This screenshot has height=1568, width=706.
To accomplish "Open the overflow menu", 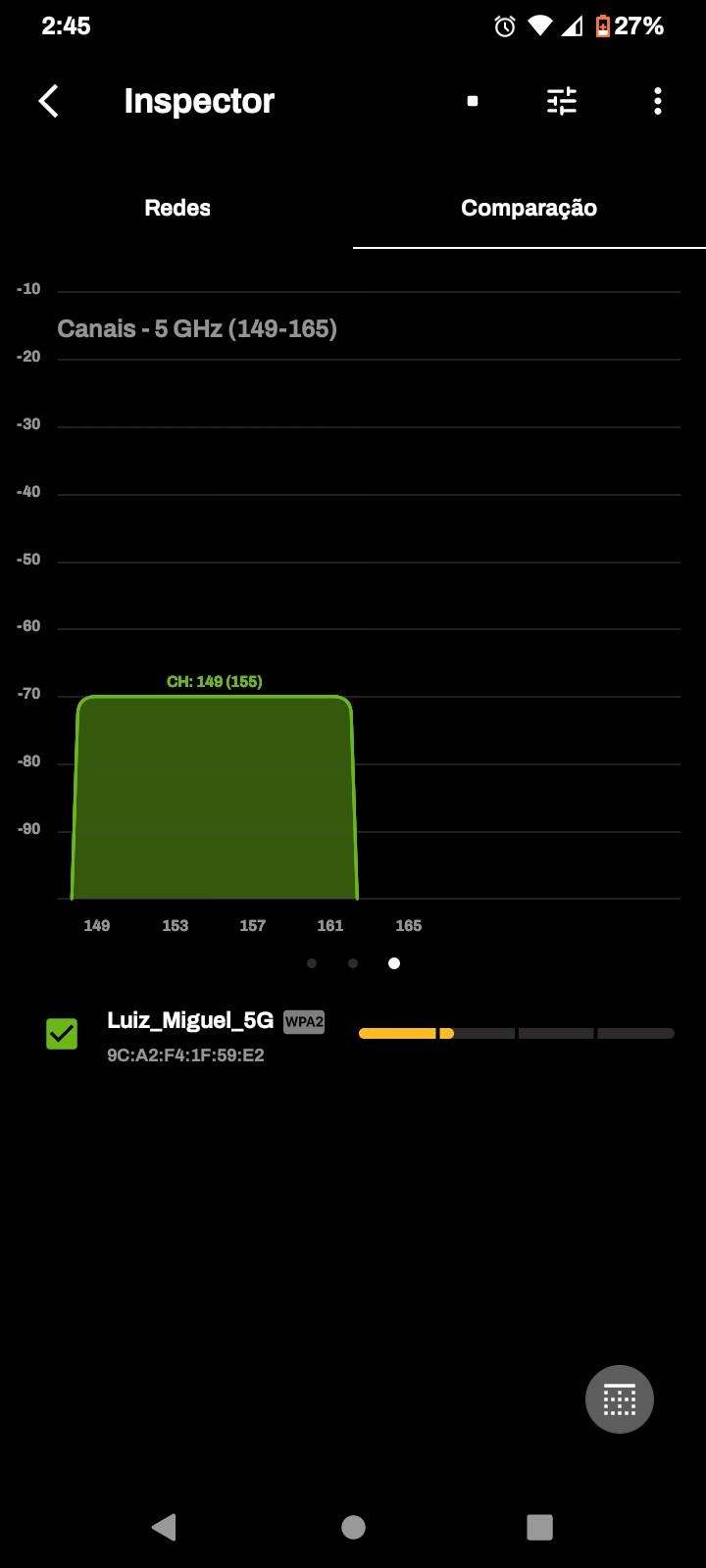I will [x=657, y=101].
